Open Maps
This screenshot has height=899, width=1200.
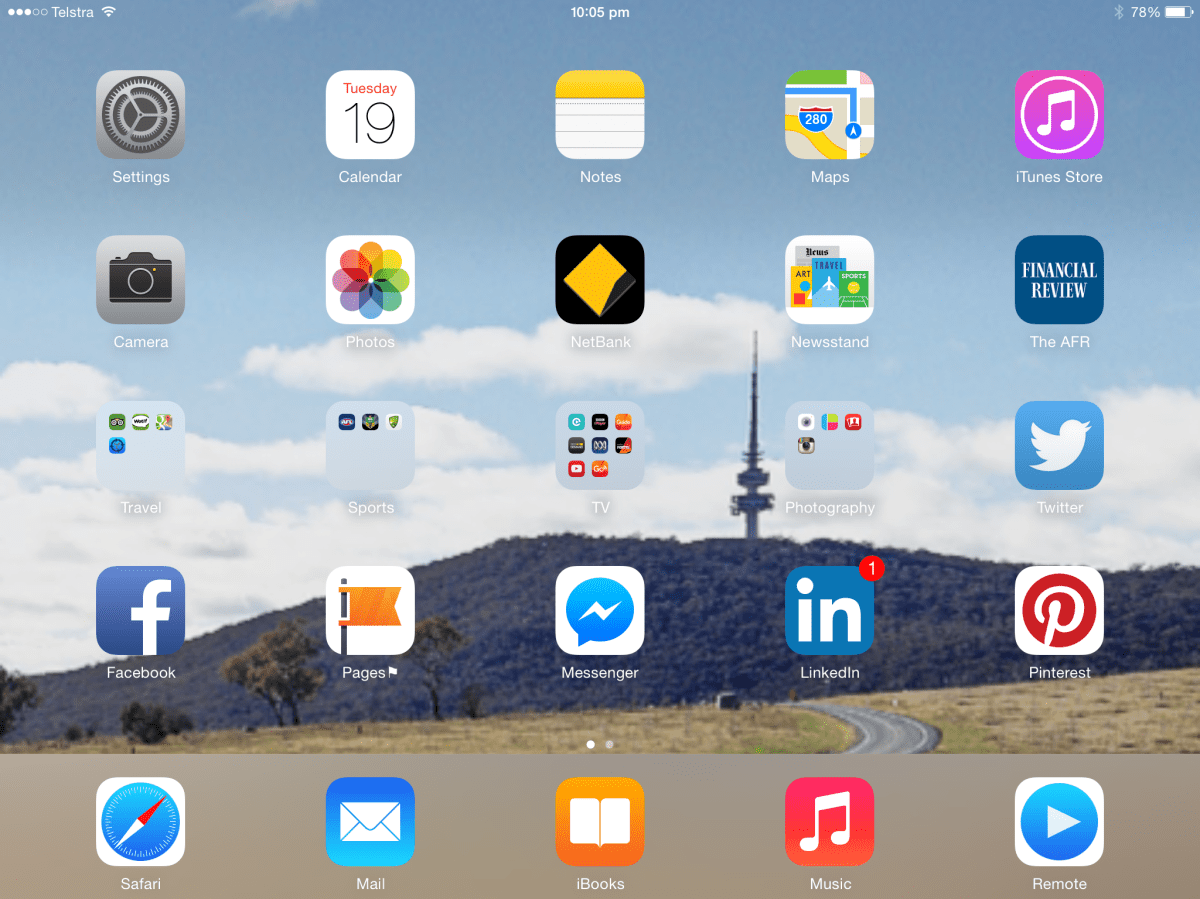tap(829, 115)
